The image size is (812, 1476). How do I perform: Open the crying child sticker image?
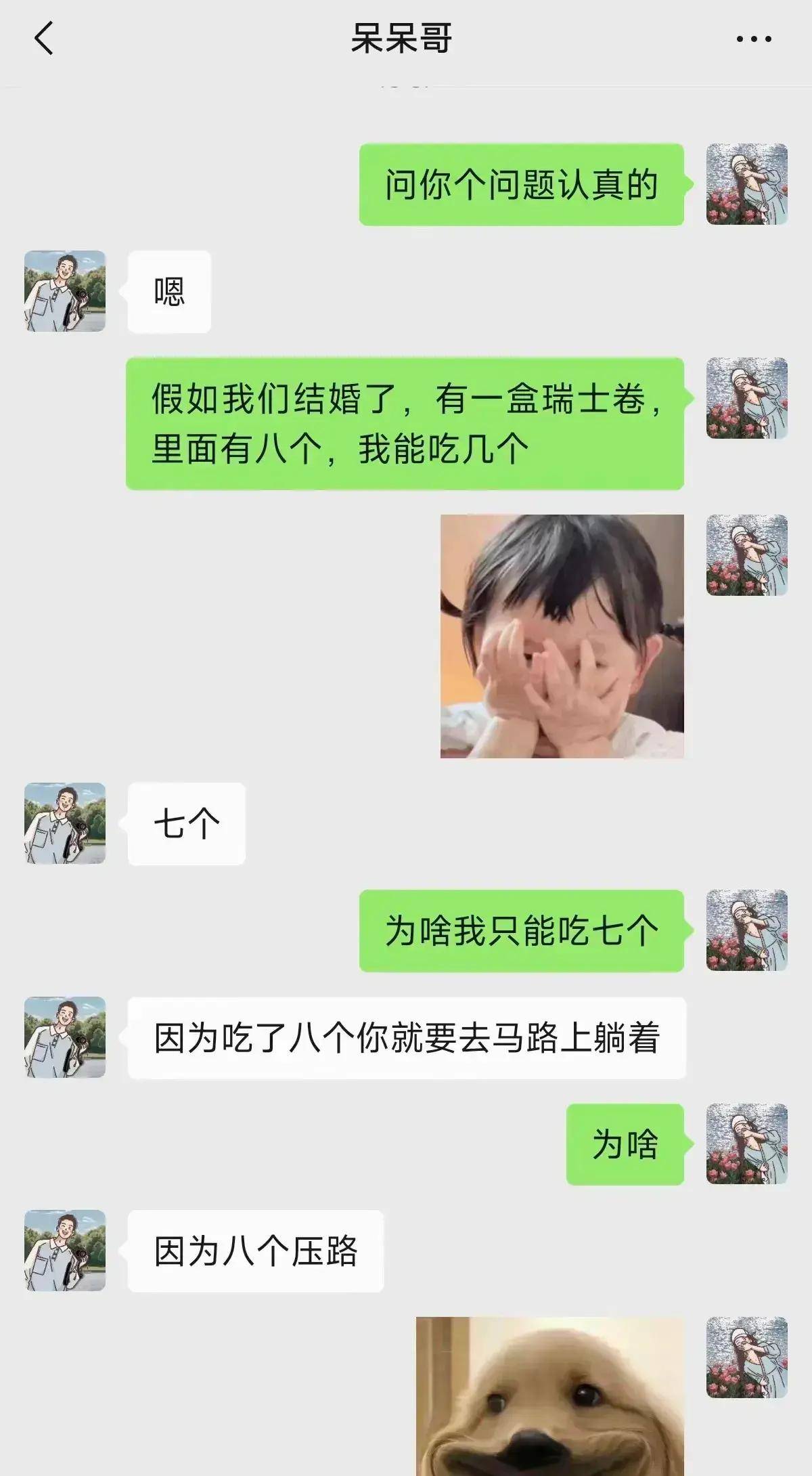point(562,636)
